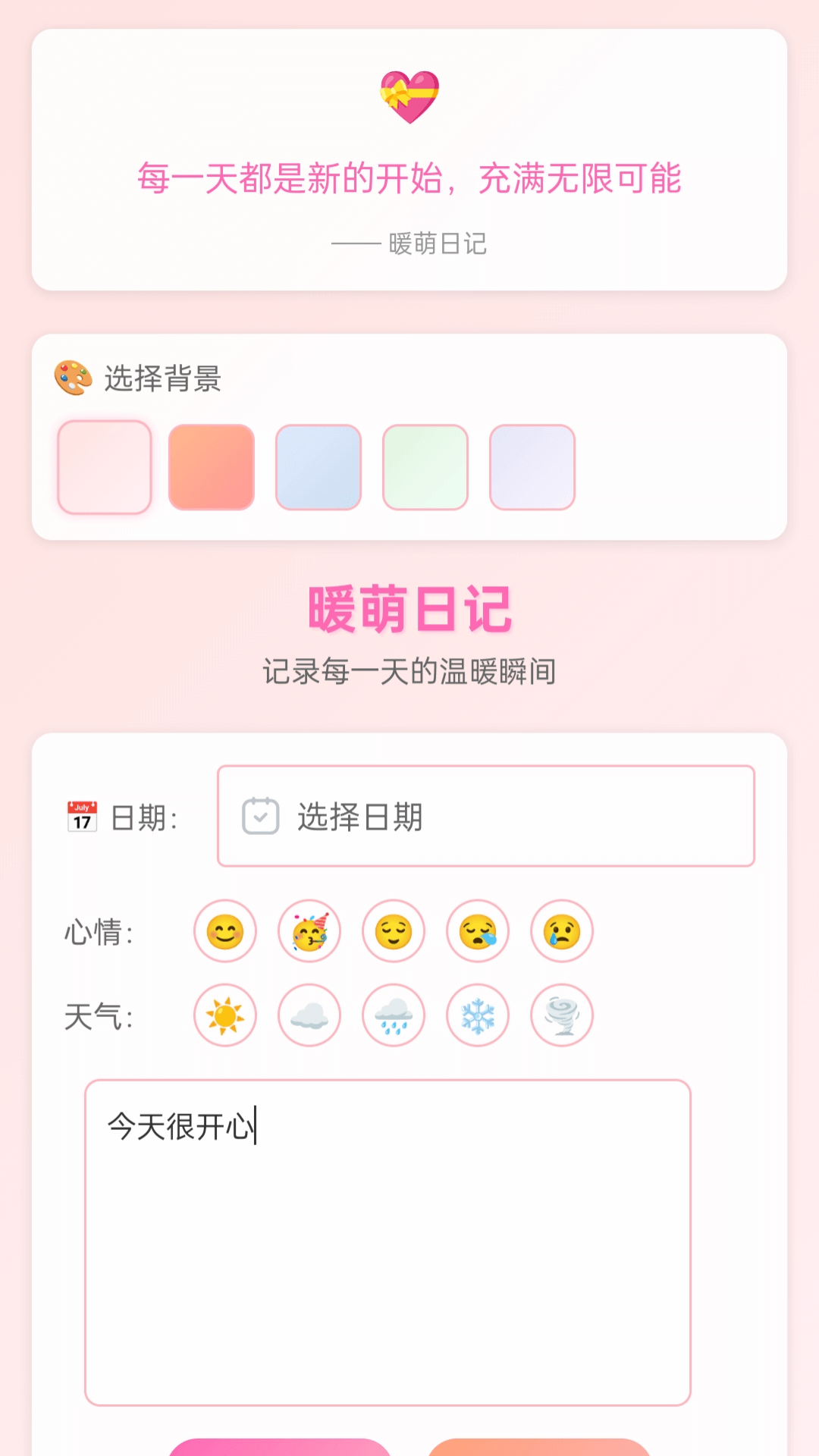Click the heart-with-ribbon icon at top
The image size is (819, 1456).
pyautogui.click(x=409, y=97)
